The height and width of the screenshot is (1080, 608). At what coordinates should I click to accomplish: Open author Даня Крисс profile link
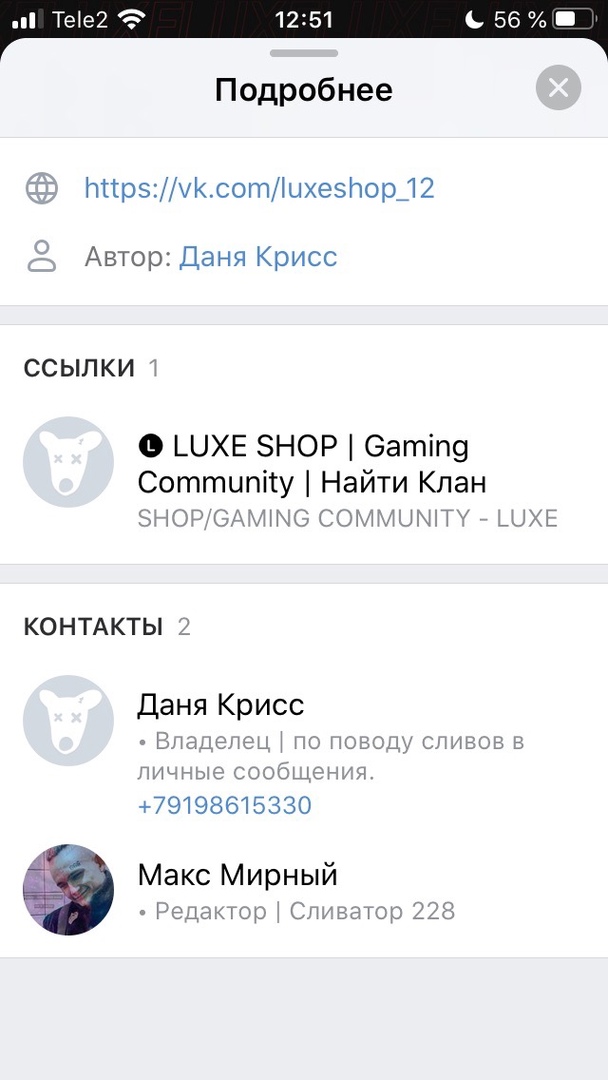(x=258, y=257)
